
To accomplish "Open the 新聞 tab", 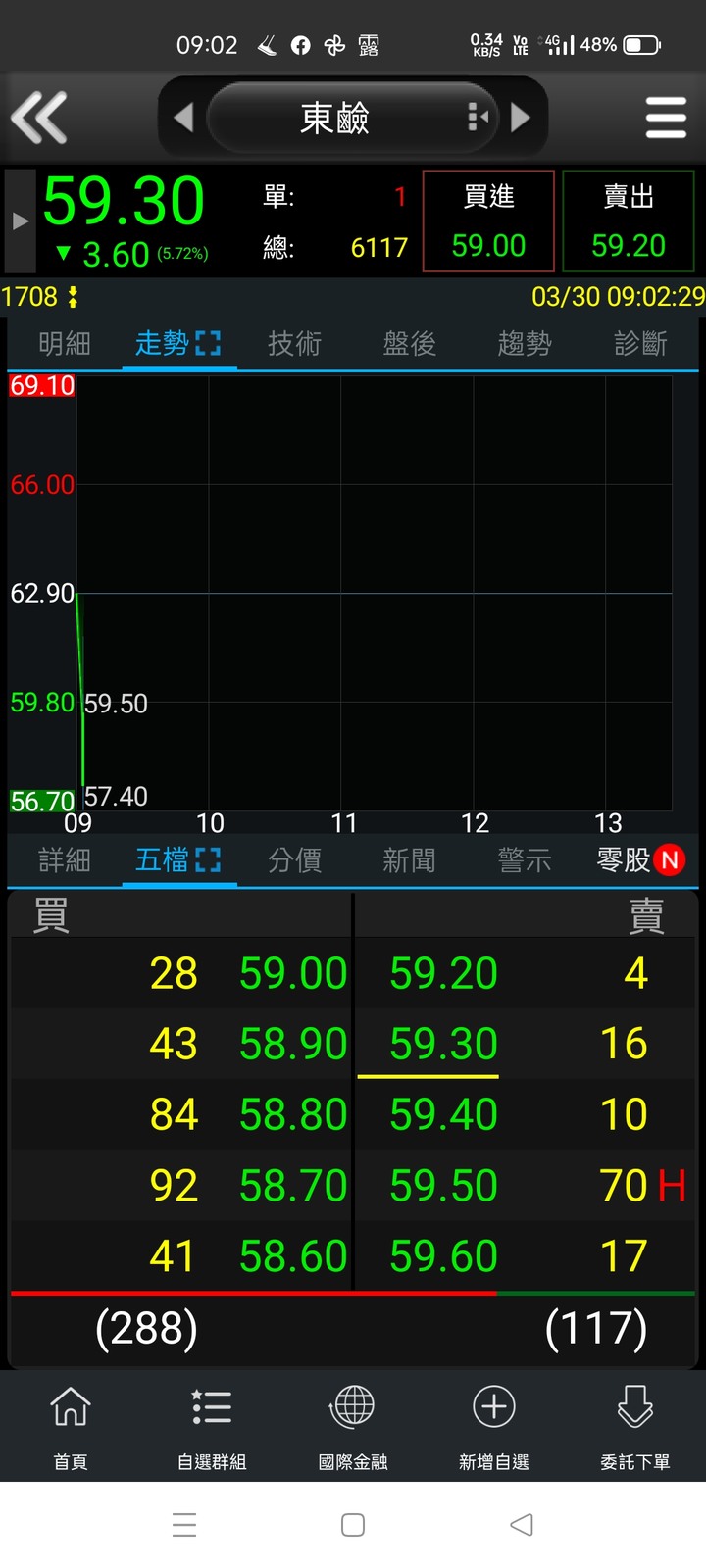I will pos(409,860).
